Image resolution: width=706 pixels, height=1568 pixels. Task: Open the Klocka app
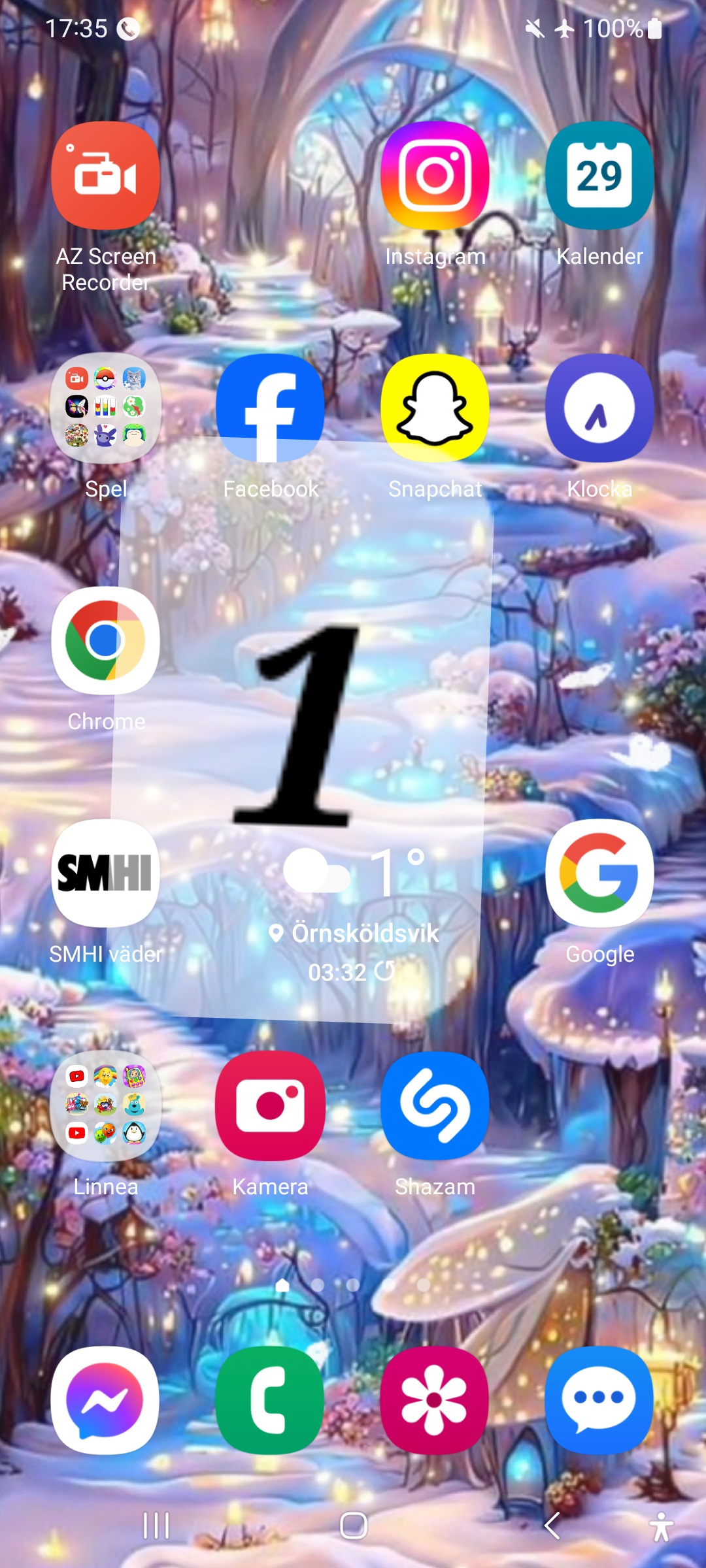[x=599, y=408]
